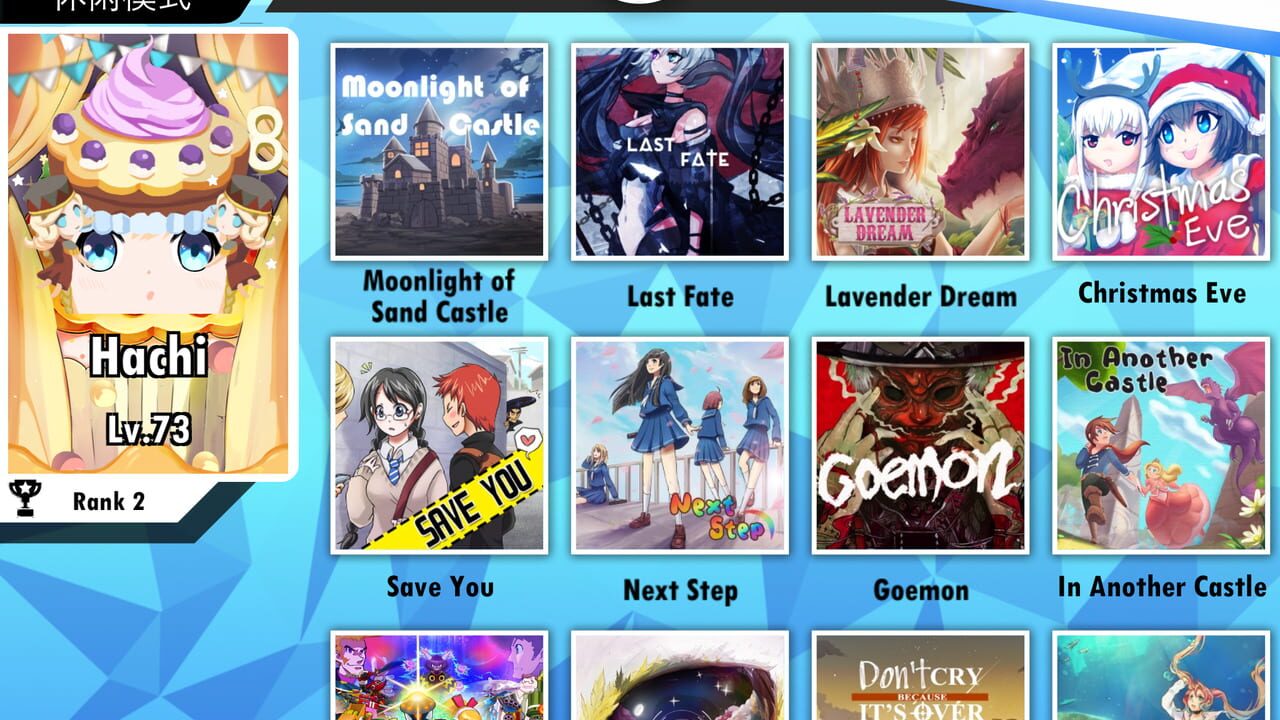The height and width of the screenshot is (720, 1280).
Task: Pick the Christmas Eve song
Action: pyautogui.click(x=1160, y=151)
